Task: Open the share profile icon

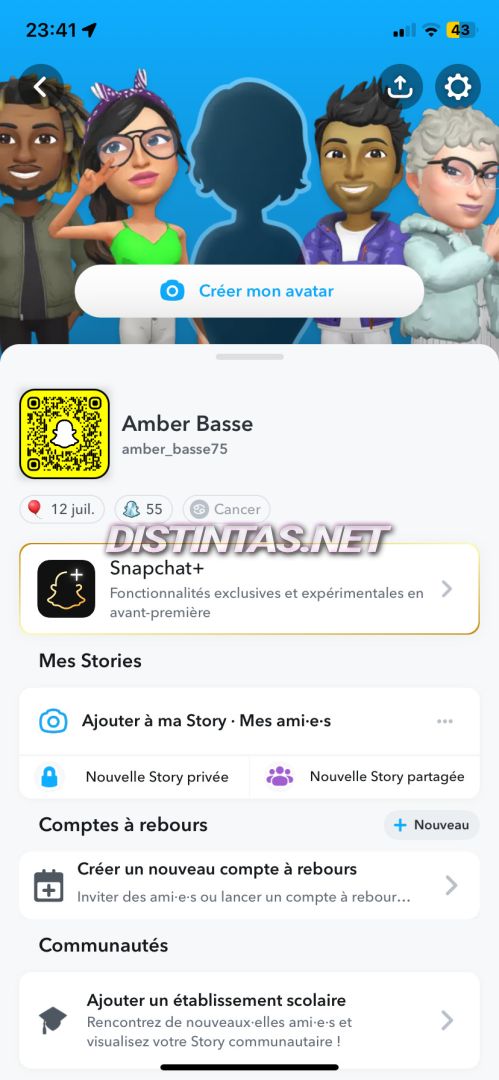Action: point(400,87)
